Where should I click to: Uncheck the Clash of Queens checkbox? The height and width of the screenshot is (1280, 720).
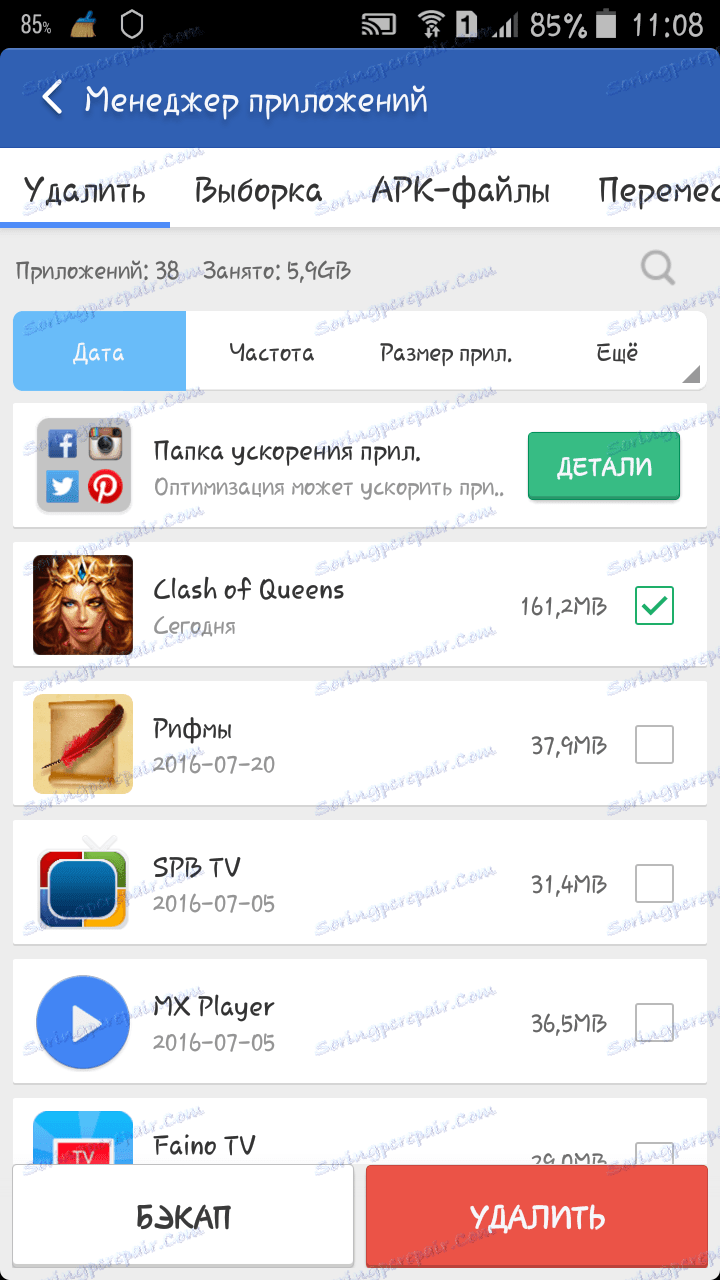[654, 605]
